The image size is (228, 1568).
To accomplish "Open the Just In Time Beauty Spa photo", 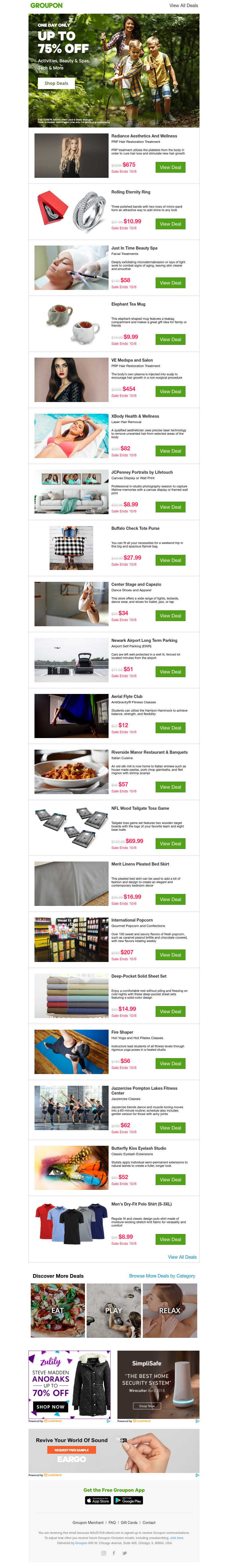I will click(71, 267).
